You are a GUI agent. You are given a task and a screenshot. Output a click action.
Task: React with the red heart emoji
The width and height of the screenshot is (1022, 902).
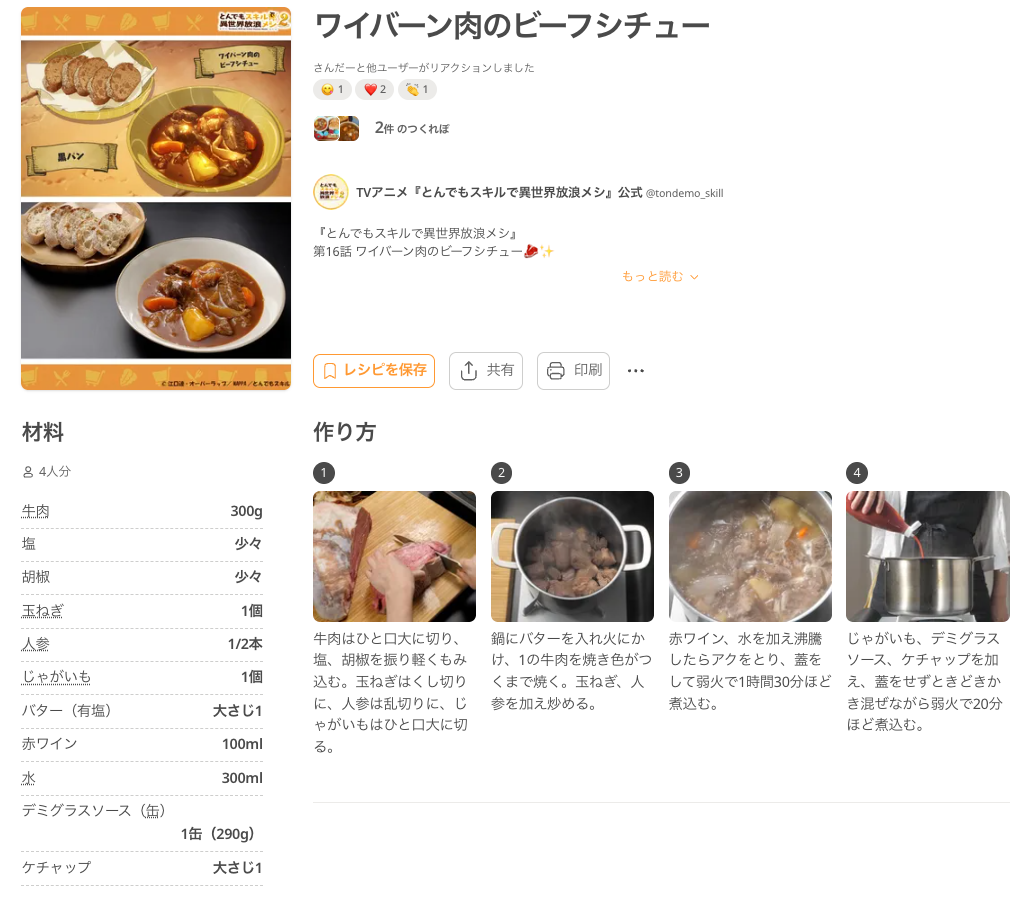click(376, 90)
